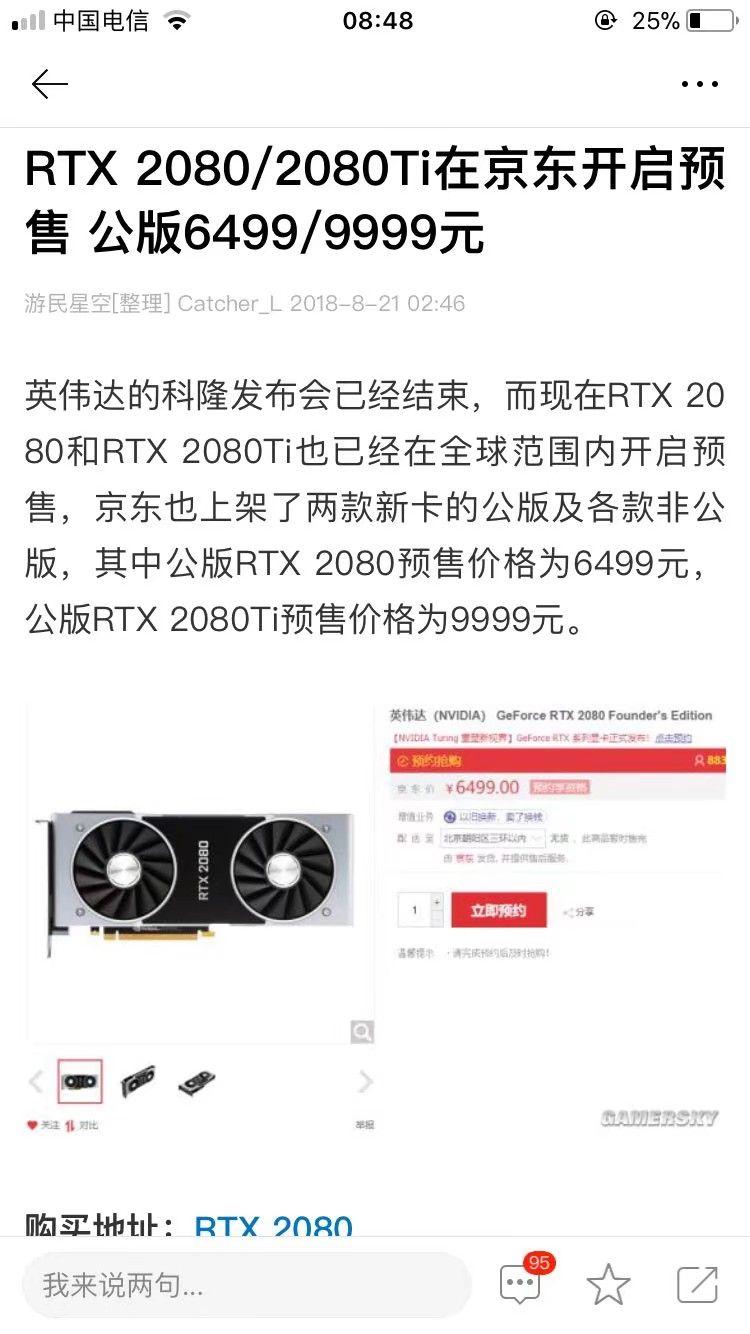Toggle the 以旧换新 trade-in service option
The height and width of the screenshot is (1334, 750).
447,814
